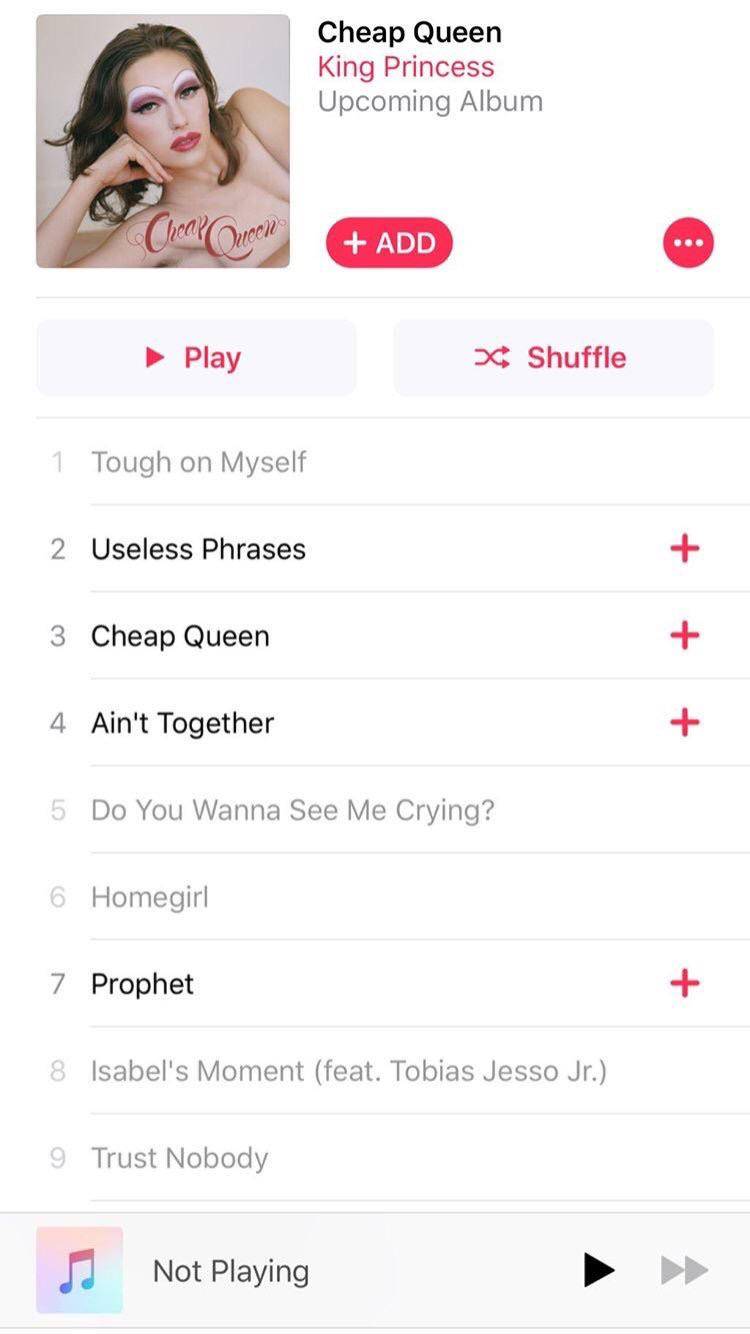This screenshot has height=1334, width=750.
Task: Select the track Tough on Myself
Action: point(199,462)
